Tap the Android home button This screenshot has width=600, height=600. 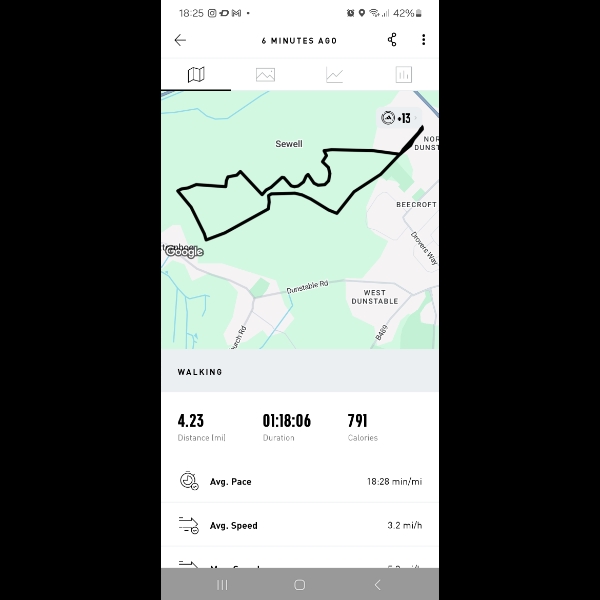[x=299, y=584]
